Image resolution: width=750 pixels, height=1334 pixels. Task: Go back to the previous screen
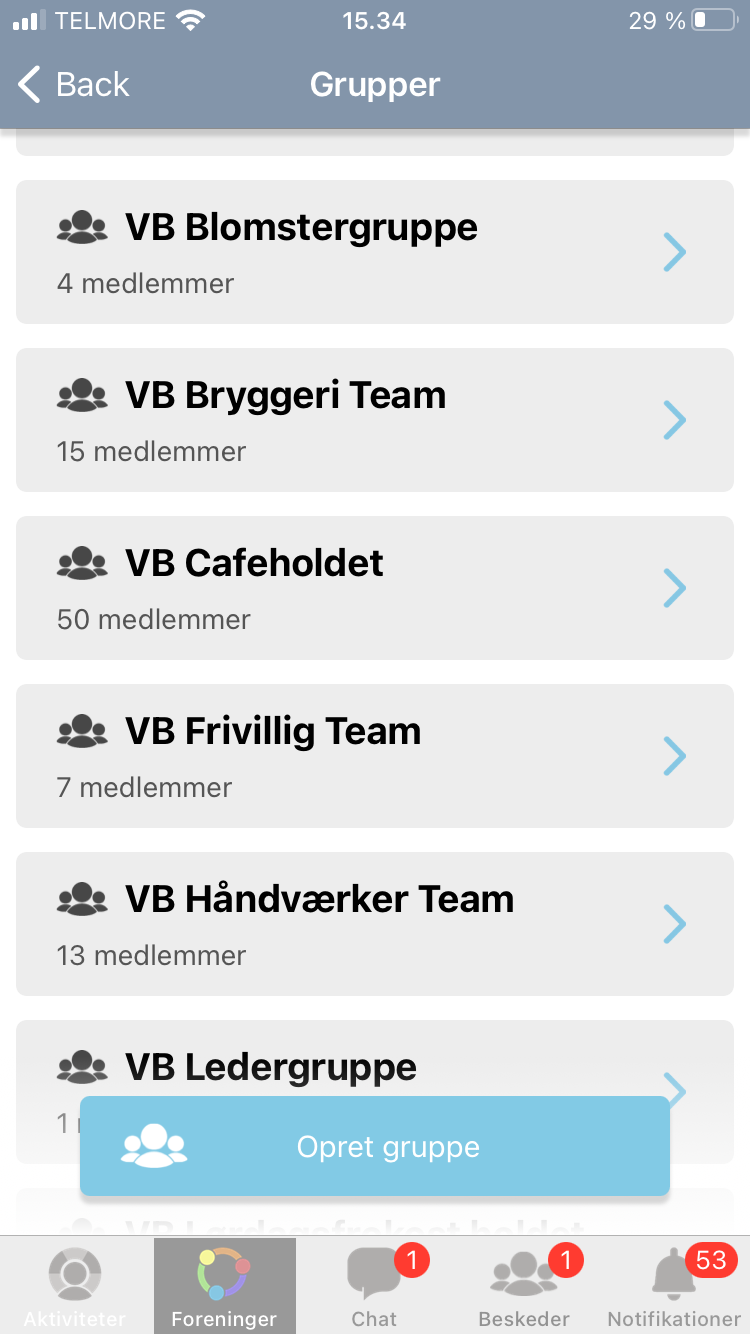point(75,85)
